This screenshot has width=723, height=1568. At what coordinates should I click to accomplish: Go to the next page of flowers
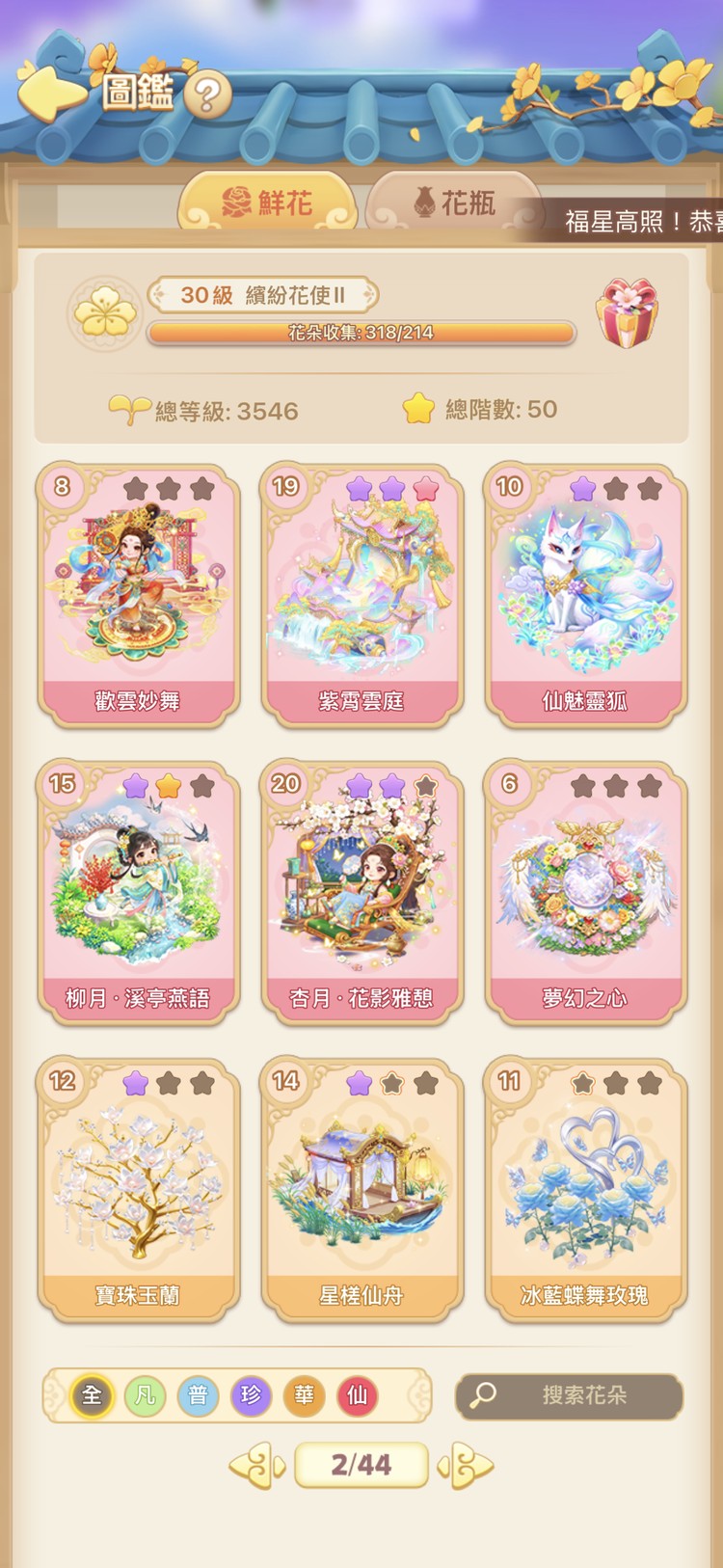463,1464
